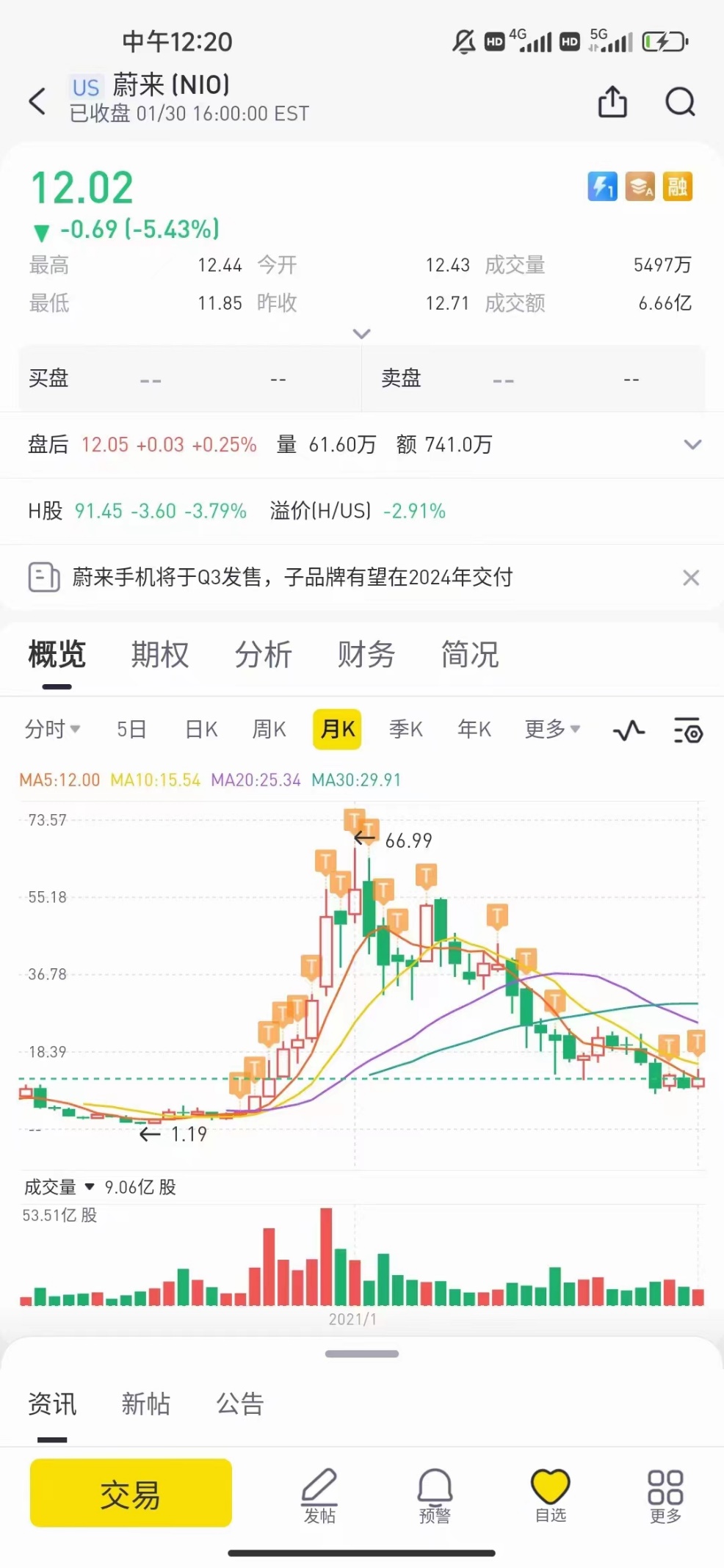
Task: Expand the after-hours 盘后 row
Action: [692, 444]
